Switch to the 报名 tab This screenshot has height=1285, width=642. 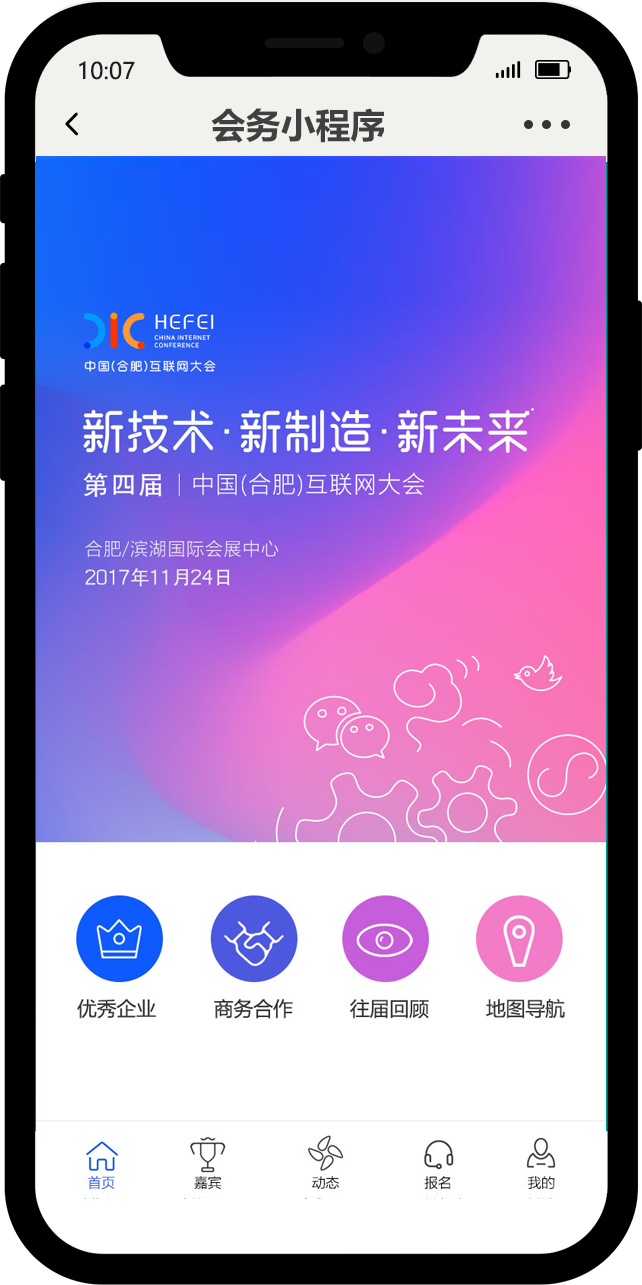pyautogui.click(x=438, y=1164)
